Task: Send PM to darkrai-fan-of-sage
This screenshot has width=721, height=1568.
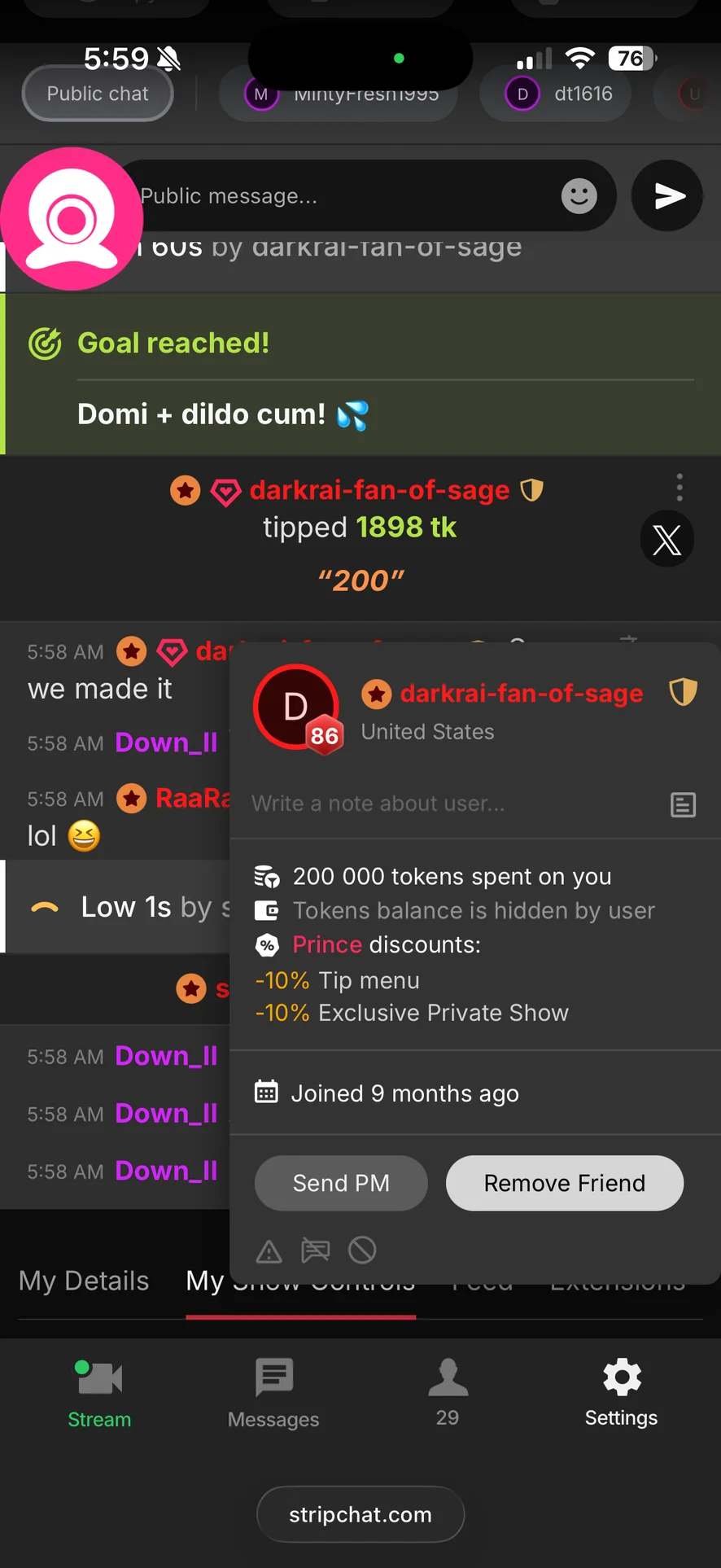Action: click(341, 1183)
